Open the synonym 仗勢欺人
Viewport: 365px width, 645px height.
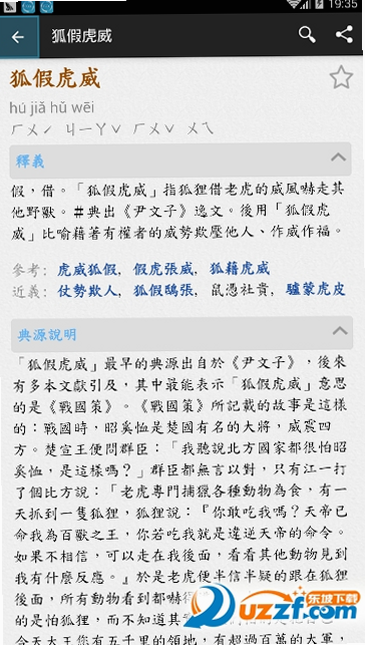pyautogui.click(x=87, y=291)
